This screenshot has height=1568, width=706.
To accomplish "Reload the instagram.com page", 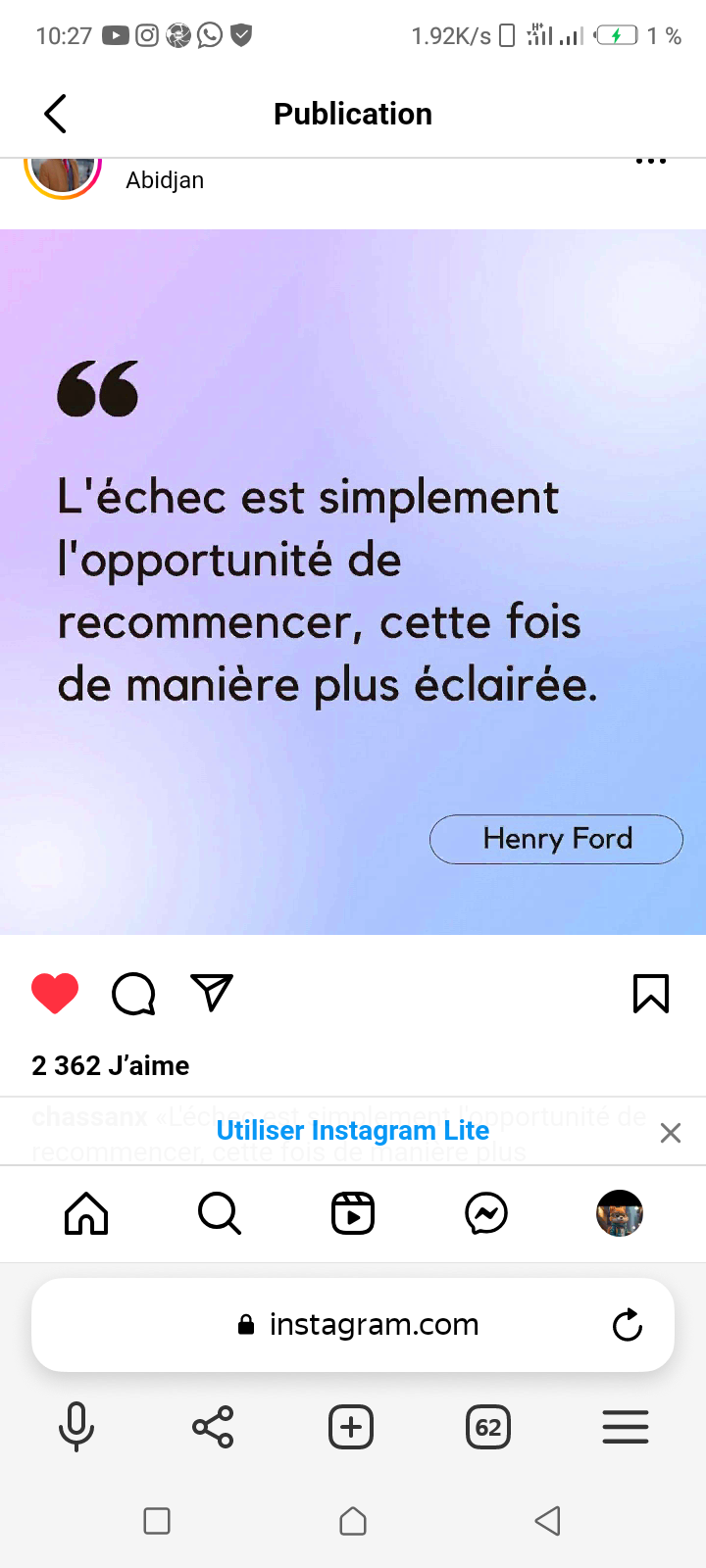I will (x=628, y=1325).
